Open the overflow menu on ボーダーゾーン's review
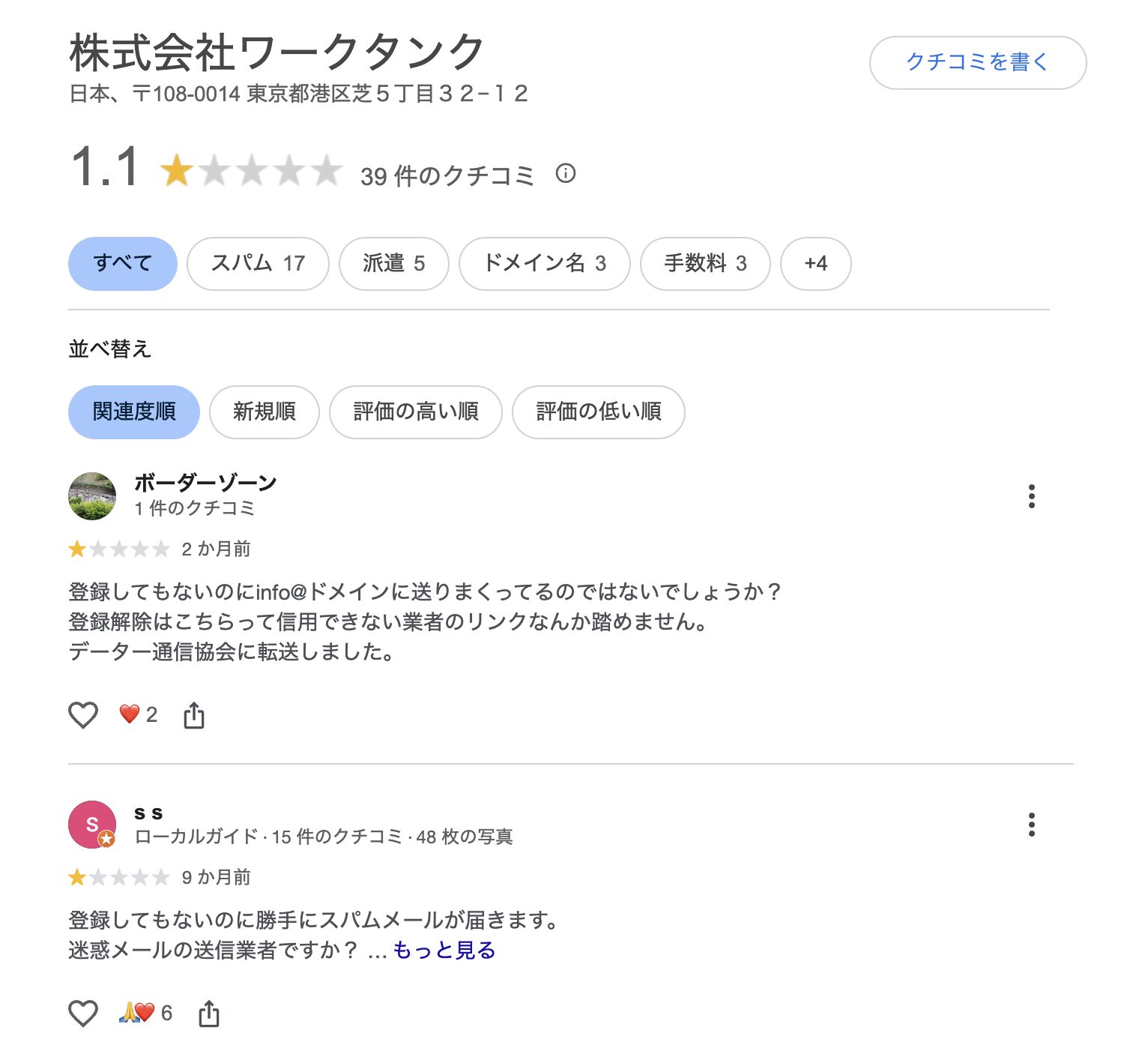This screenshot has width=1148, height=1048. point(1032,496)
